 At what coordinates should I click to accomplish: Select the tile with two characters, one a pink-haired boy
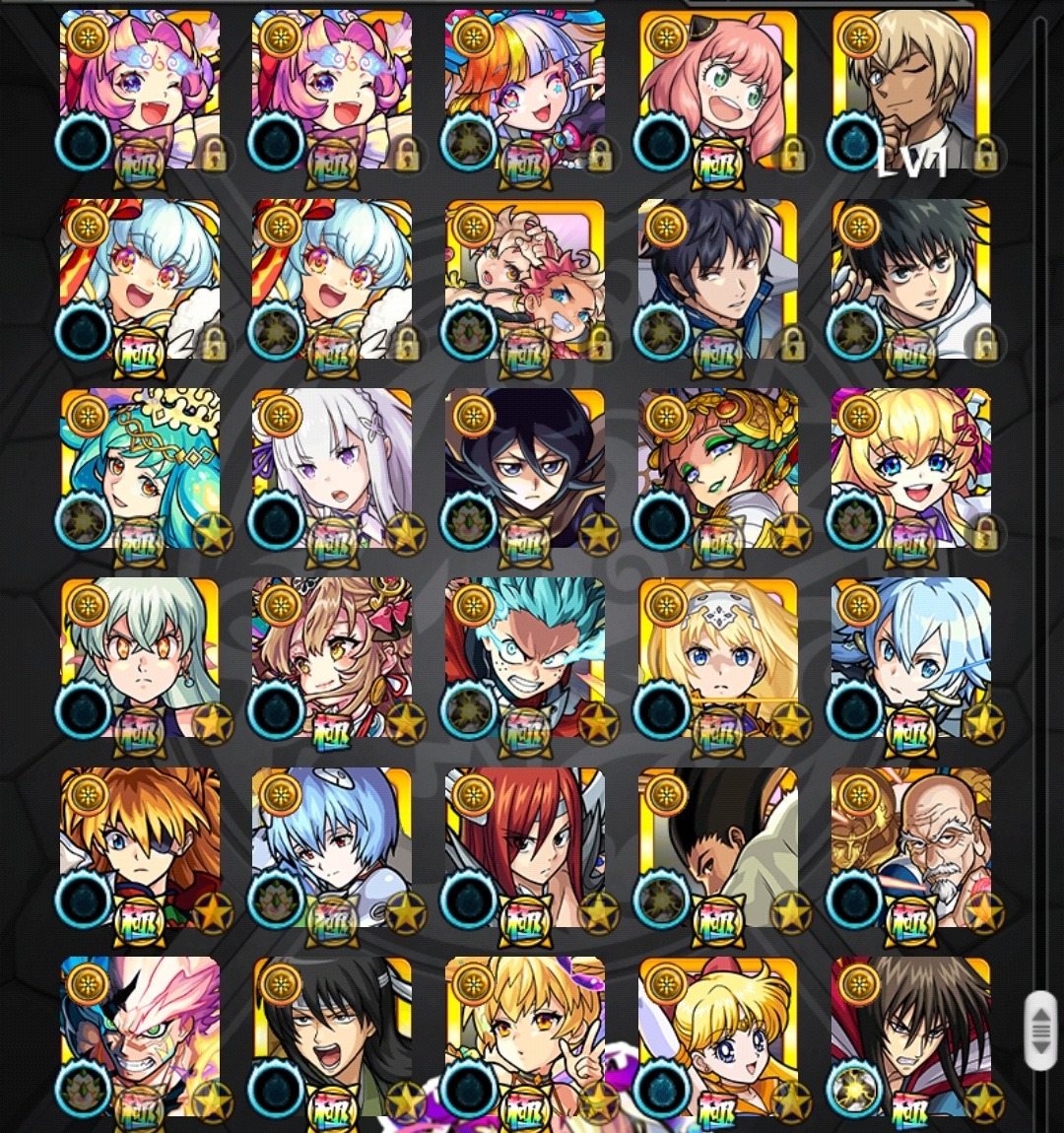[x=525, y=280]
